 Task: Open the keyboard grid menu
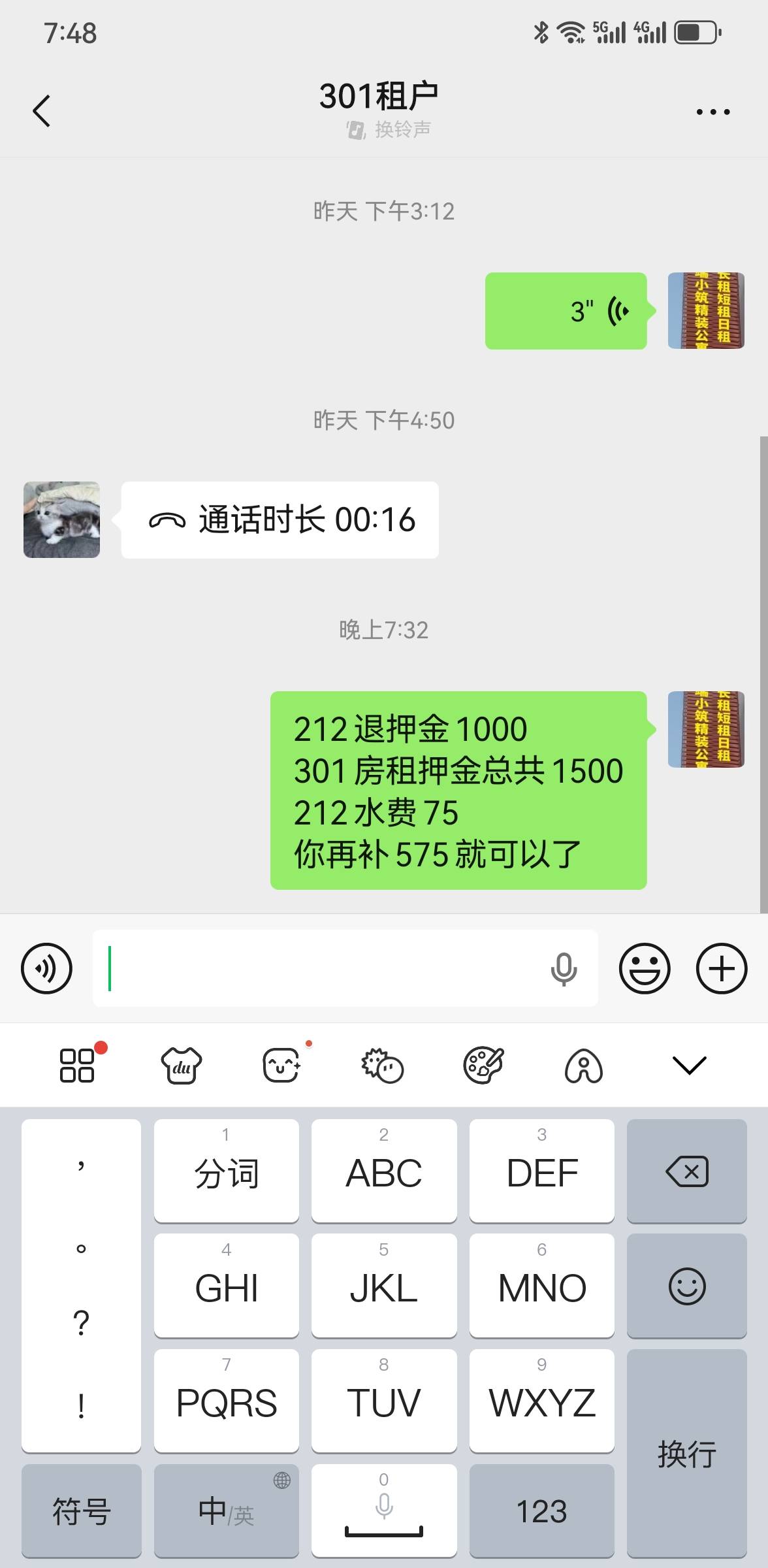coord(78,1065)
